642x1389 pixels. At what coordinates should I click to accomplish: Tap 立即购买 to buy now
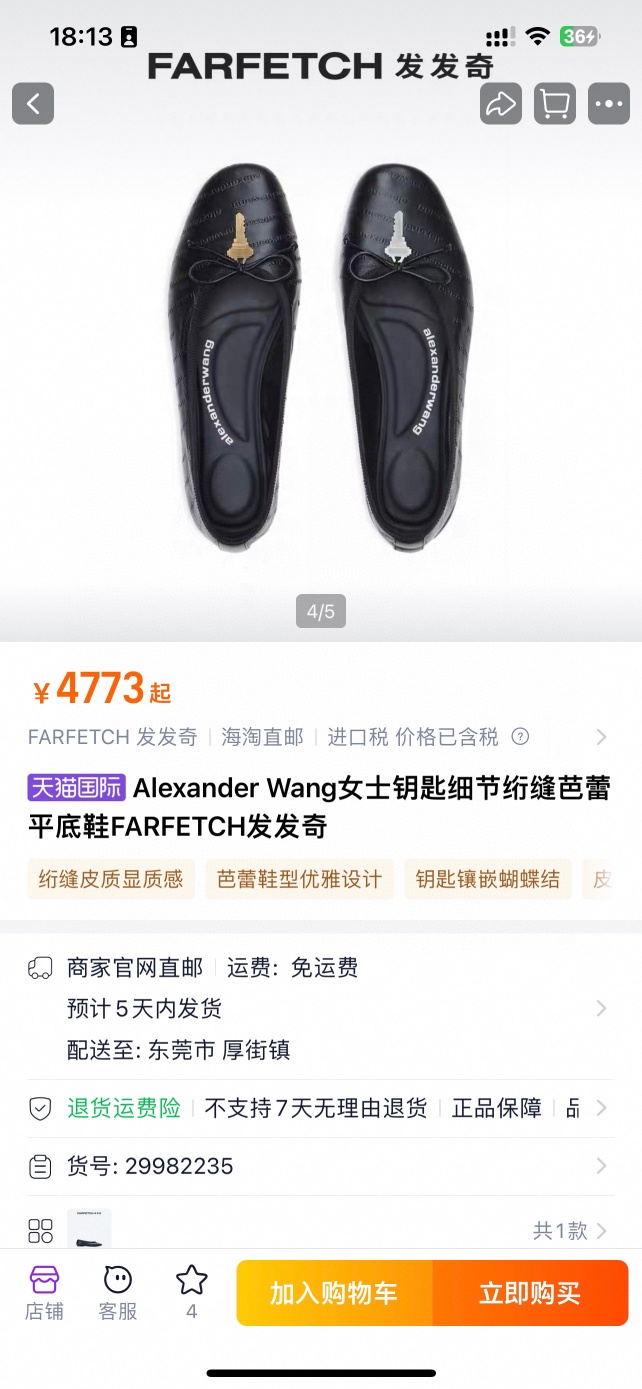[530, 1293]
